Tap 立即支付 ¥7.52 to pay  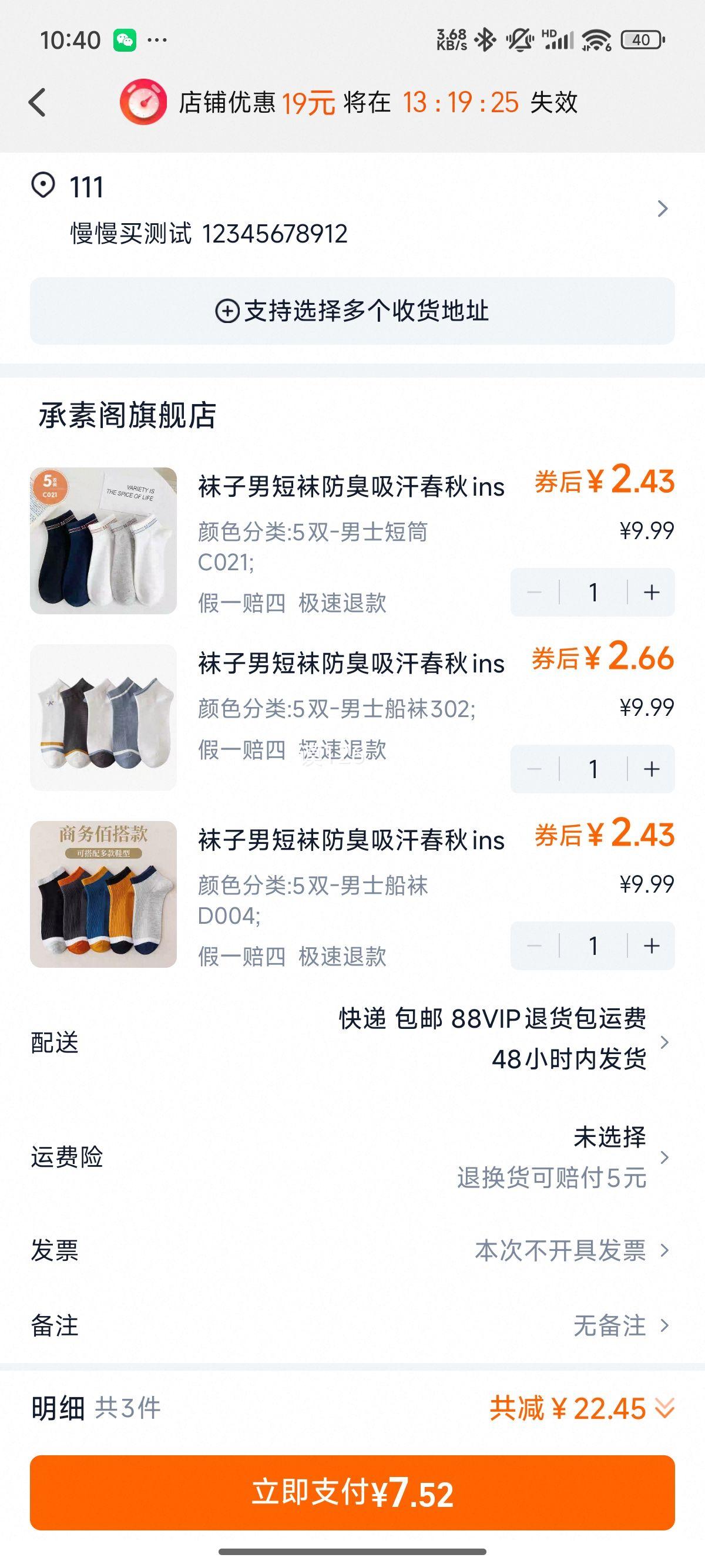click(x=352, y=1492)
